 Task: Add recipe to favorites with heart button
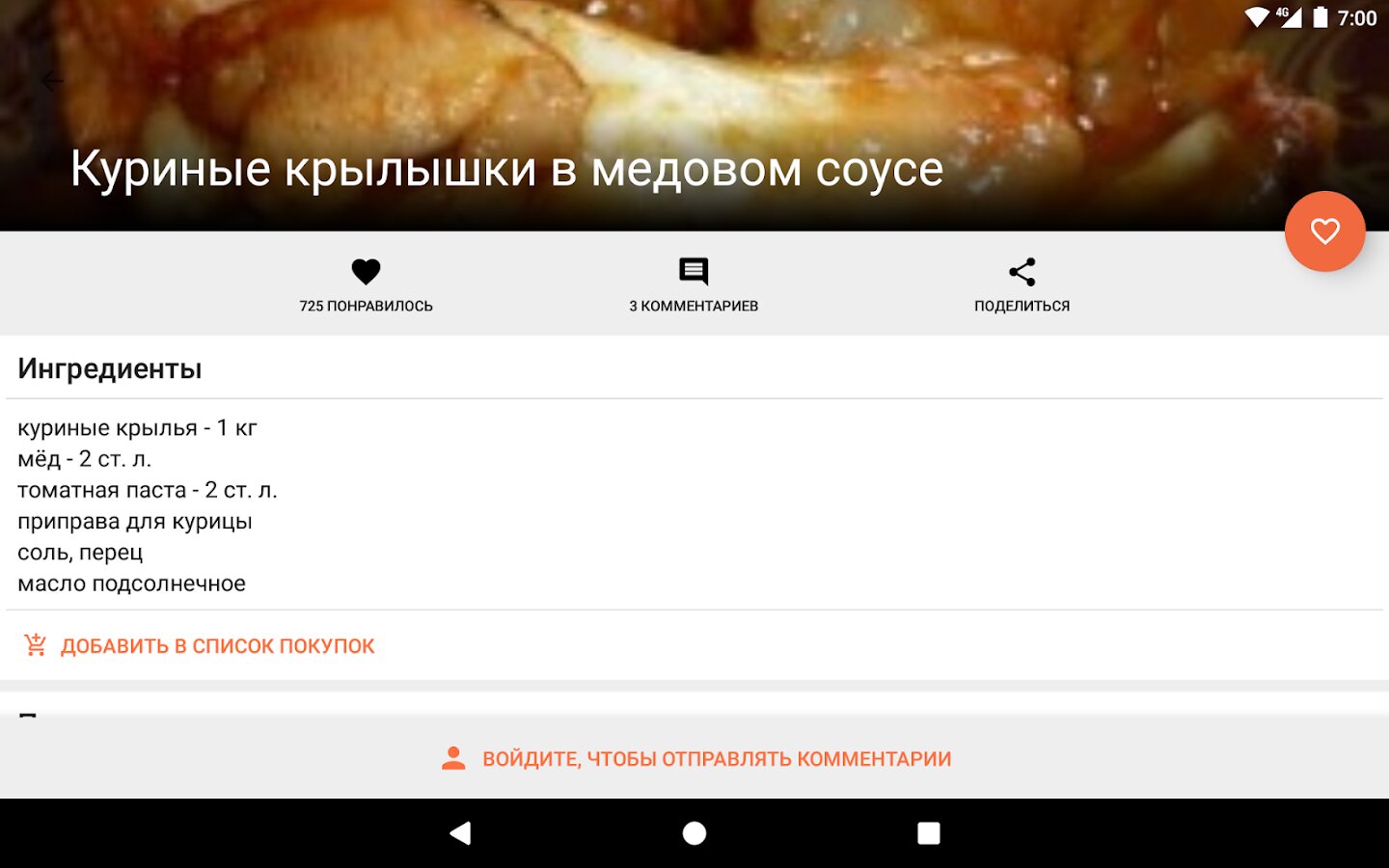click(x=1324, y=231)
